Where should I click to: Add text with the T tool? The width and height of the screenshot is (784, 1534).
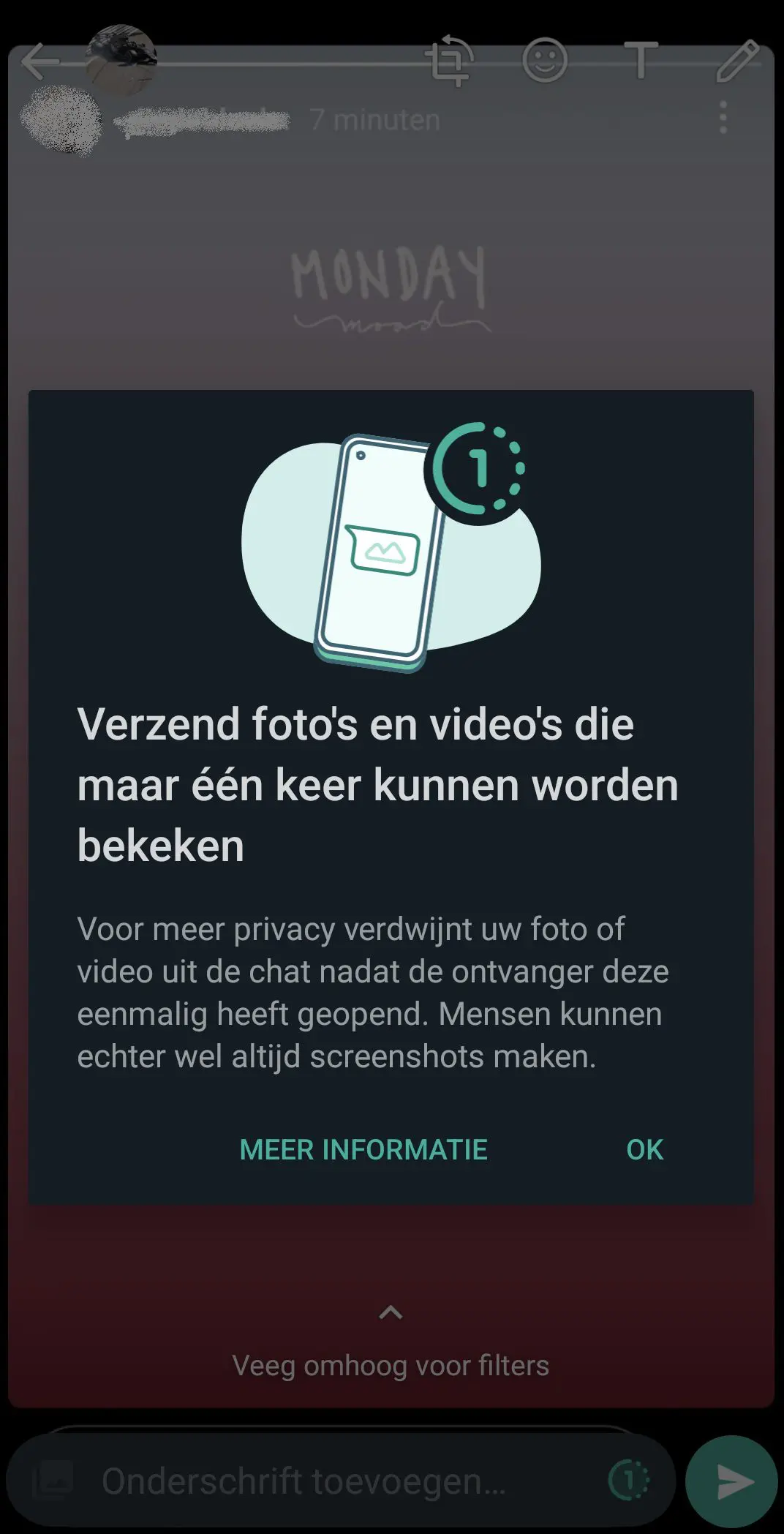(641, 60)
